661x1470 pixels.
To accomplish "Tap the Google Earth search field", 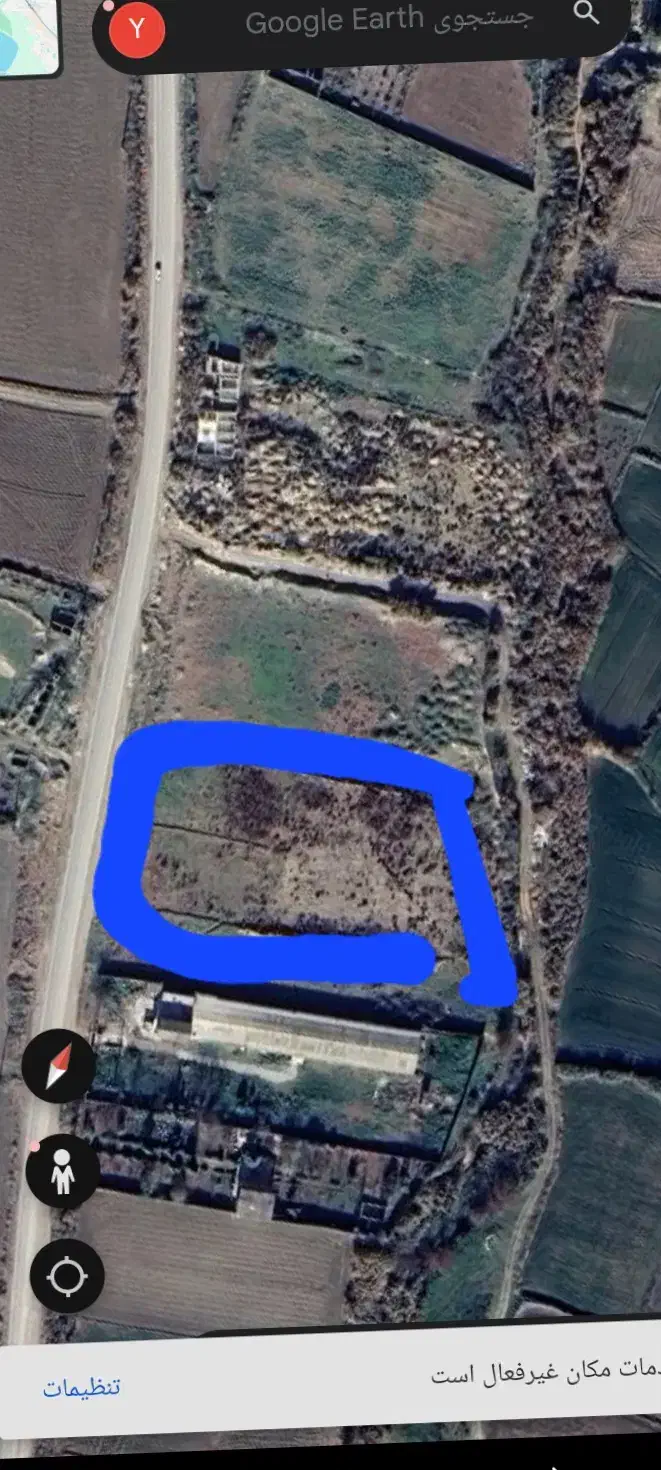I will coord(388,20).
